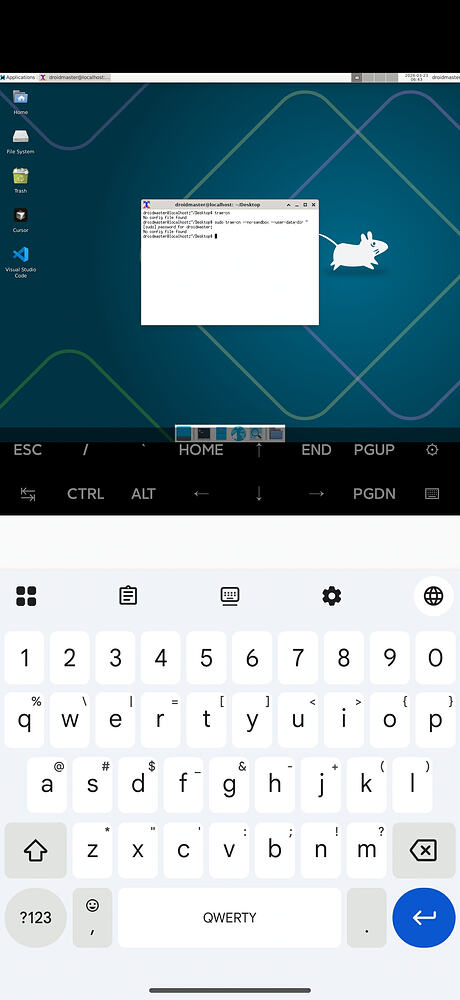This screenshot has height=1000, width=460.
Task: Open the keyboard's gear settings icon
Action: point(332,596)
